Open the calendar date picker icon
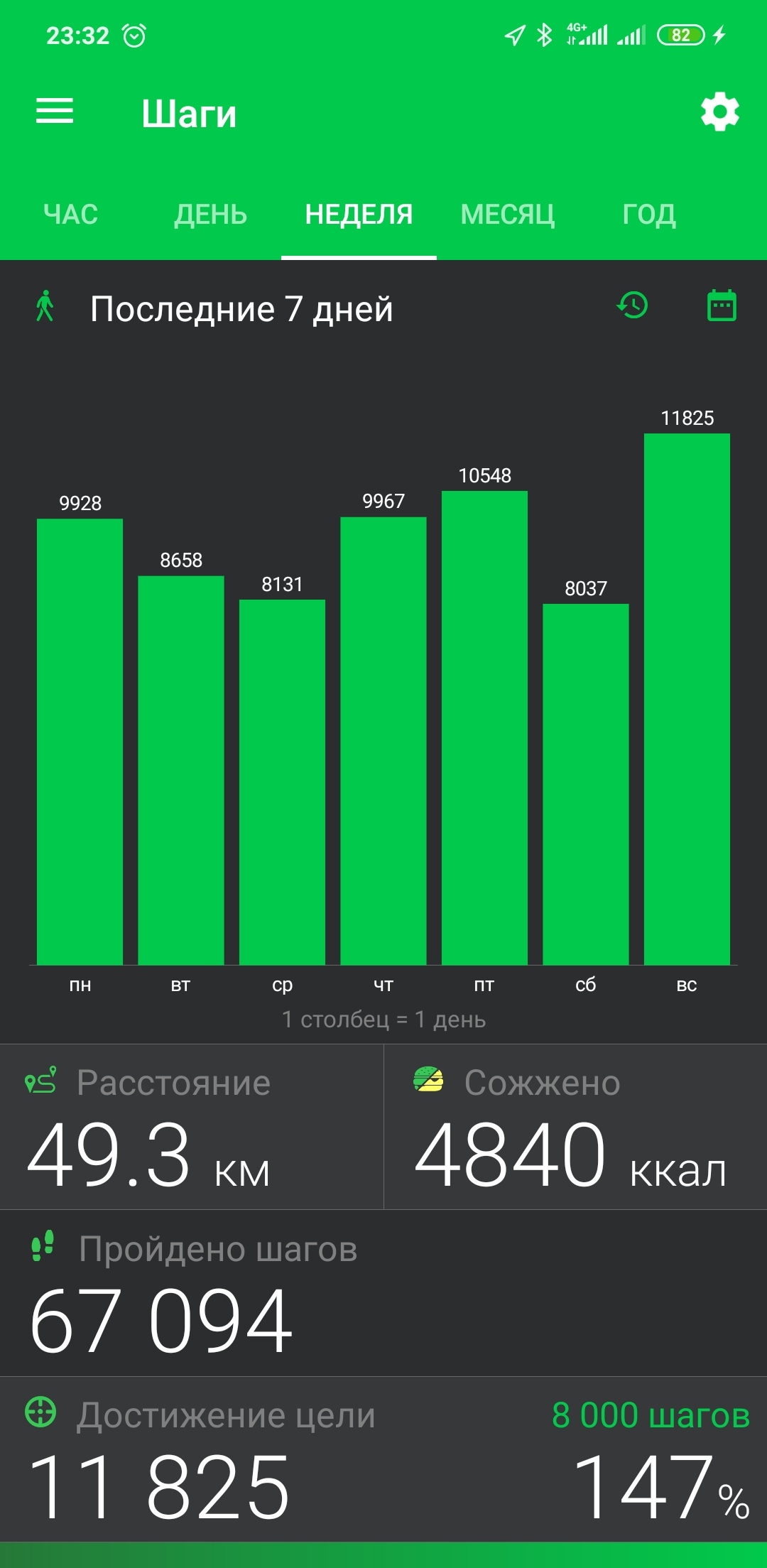Viewport: 767px width, 1568px height. tap(722, 306)
